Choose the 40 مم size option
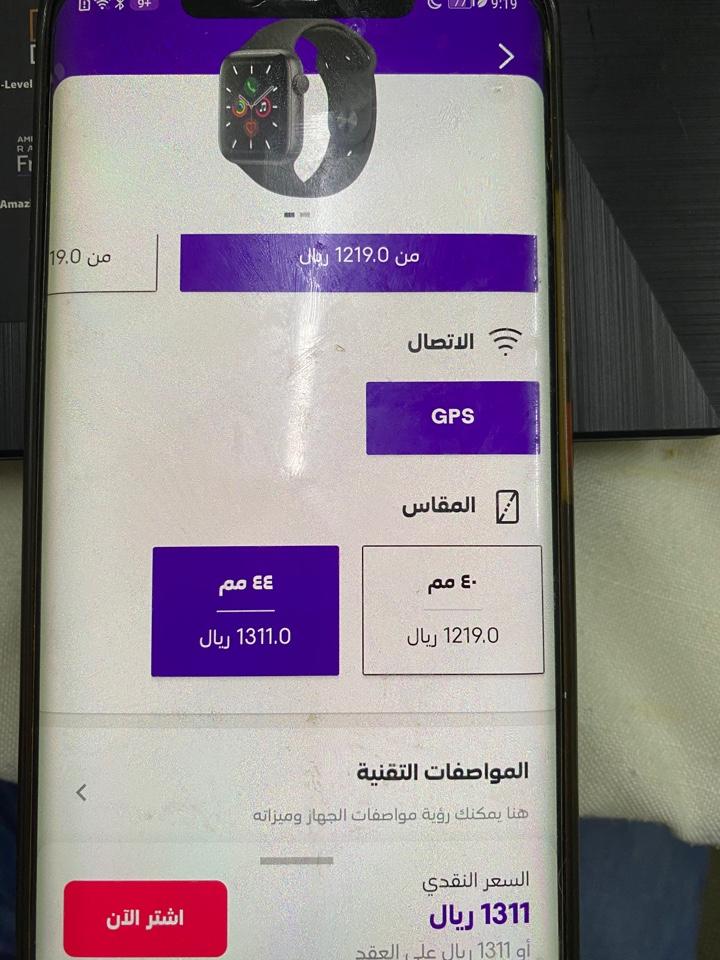 (452, 610)
